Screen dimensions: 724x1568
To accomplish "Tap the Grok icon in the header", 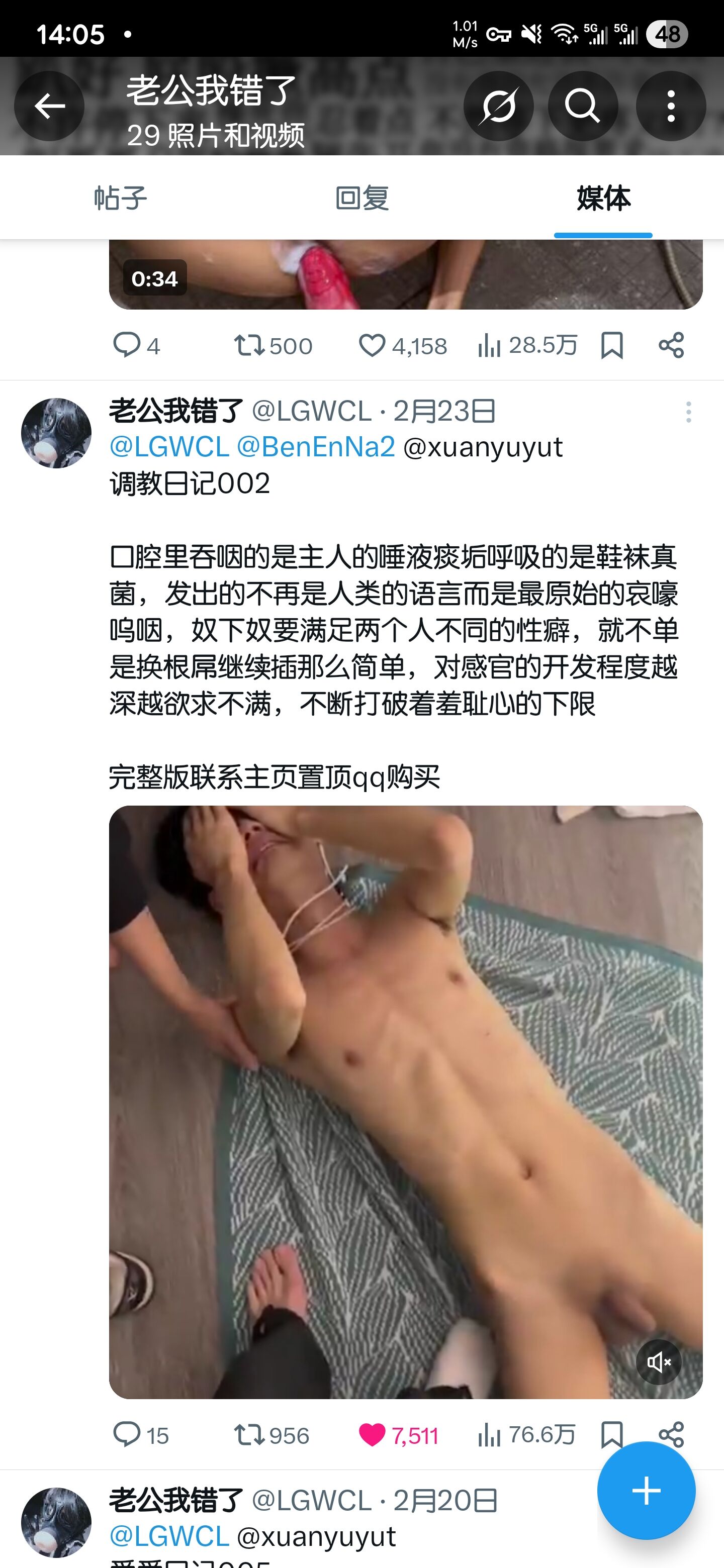I will tap(498, 107).
